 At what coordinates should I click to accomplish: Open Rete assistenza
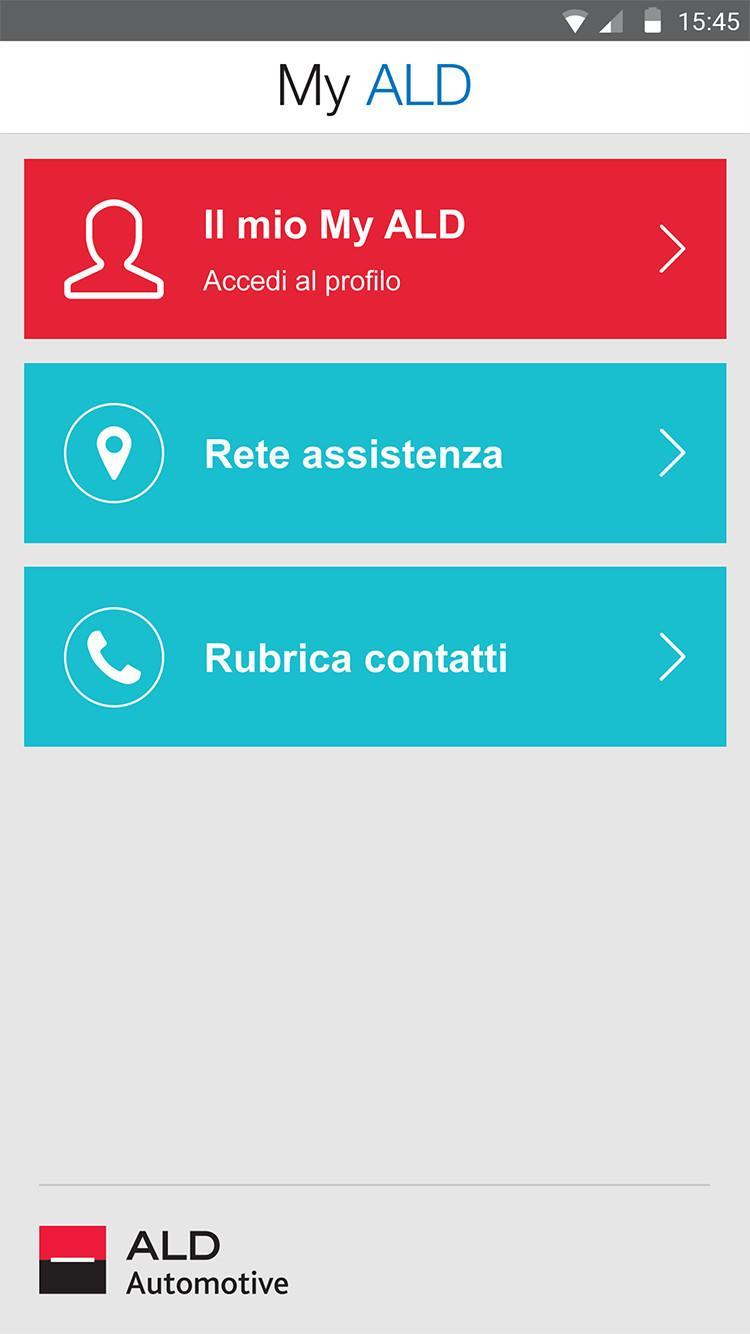375,453
